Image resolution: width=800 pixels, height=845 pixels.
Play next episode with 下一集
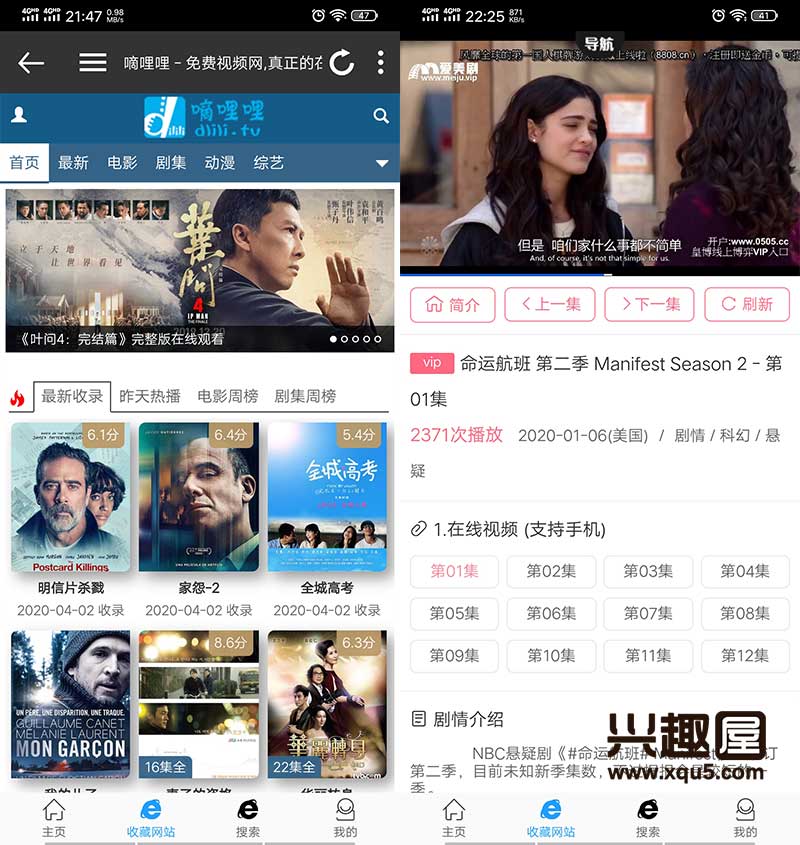pos(648,305)
